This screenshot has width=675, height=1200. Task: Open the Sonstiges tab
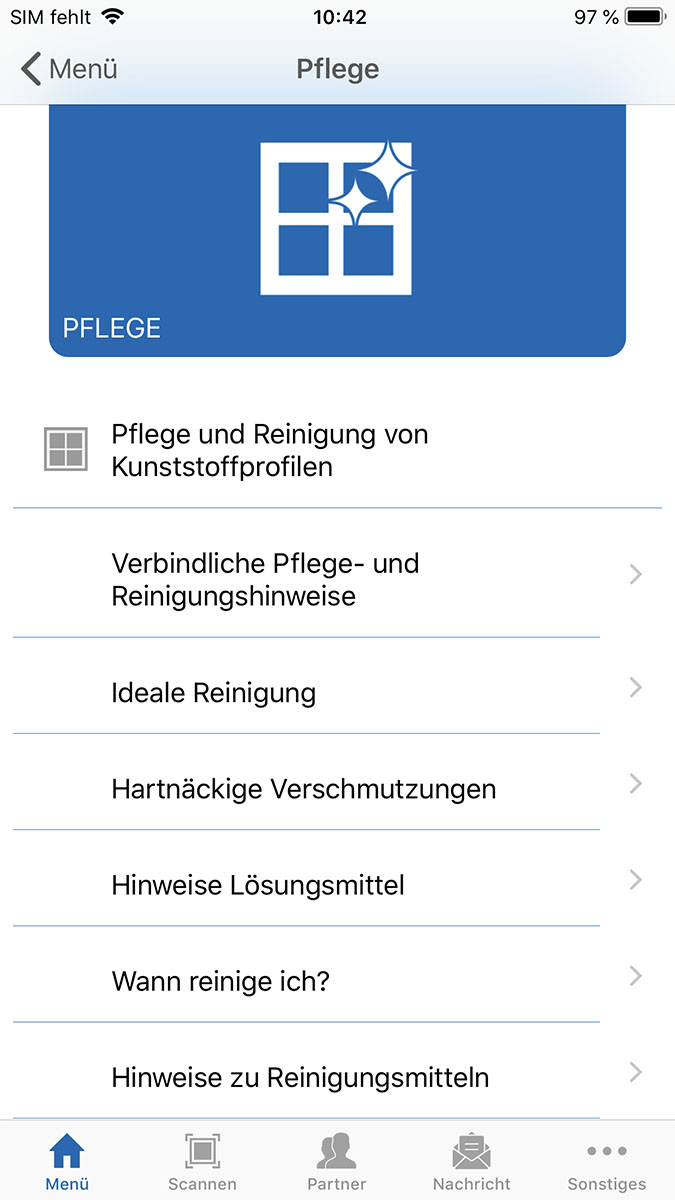607,1162
